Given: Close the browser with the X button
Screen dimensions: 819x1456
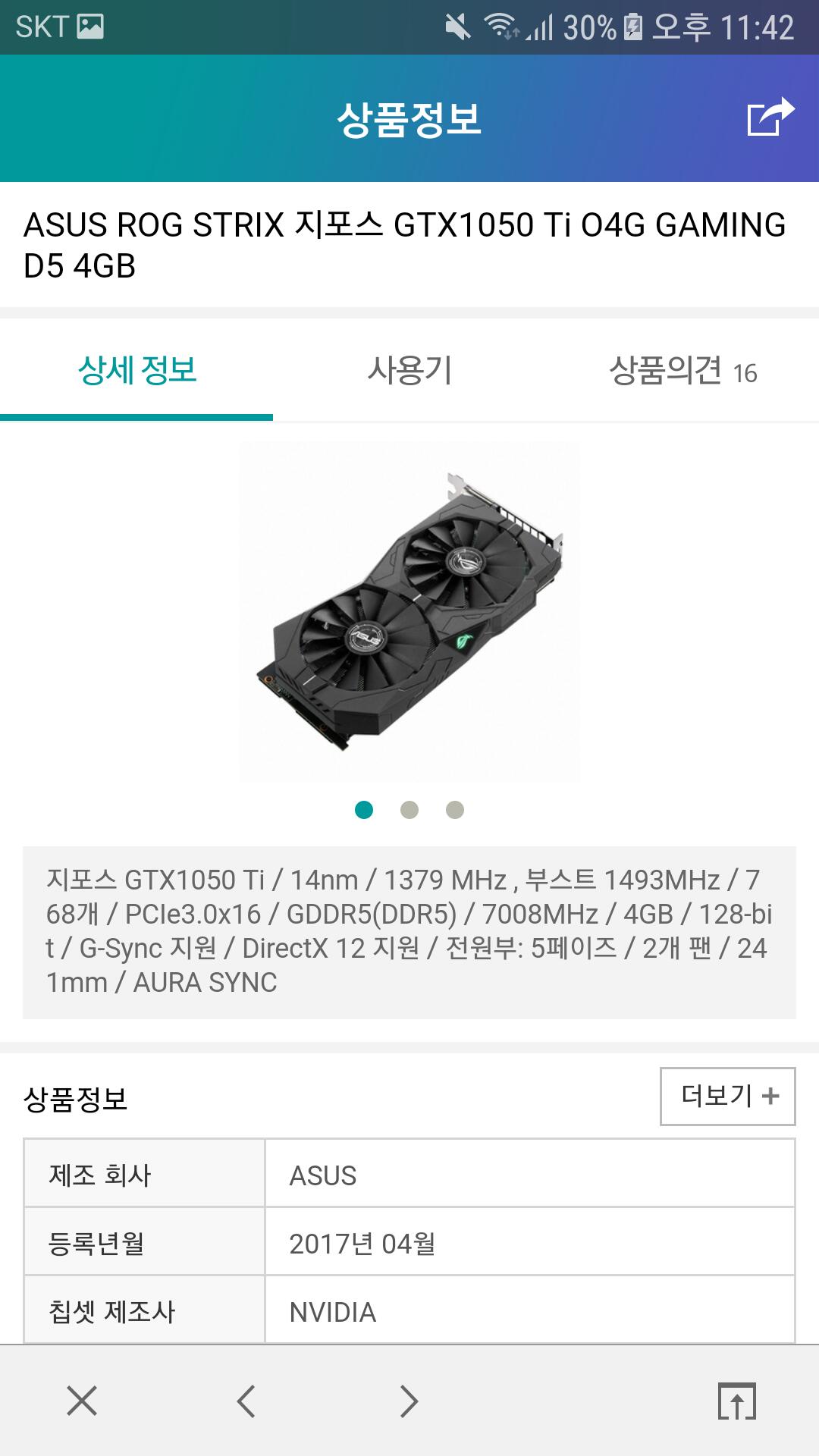Looking at the screenshot, I should tap(82, 1400).
